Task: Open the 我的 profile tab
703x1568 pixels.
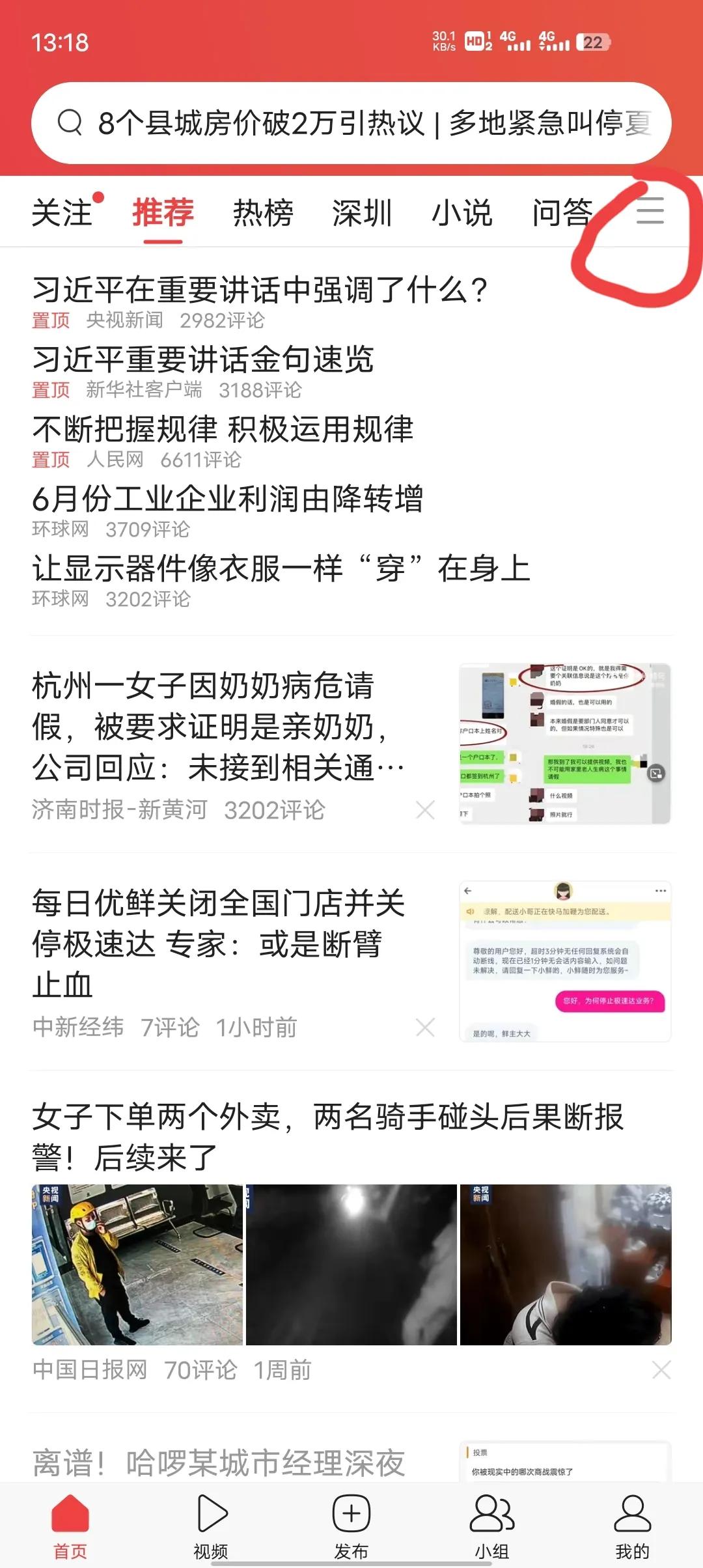Action: [x=633, y=1526]
